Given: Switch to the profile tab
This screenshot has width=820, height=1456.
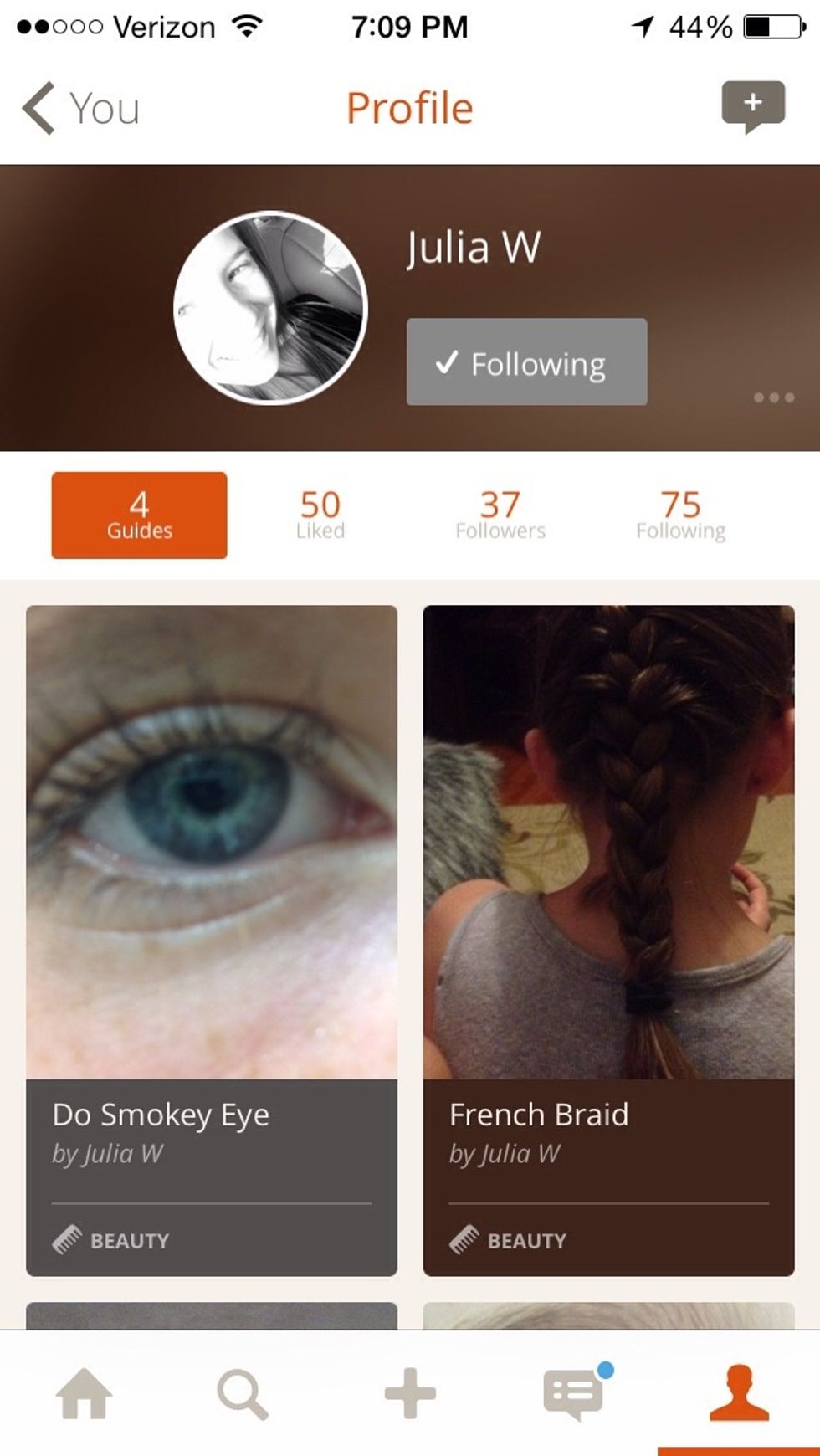Looking at the screenshot, I should point(739,1393).
